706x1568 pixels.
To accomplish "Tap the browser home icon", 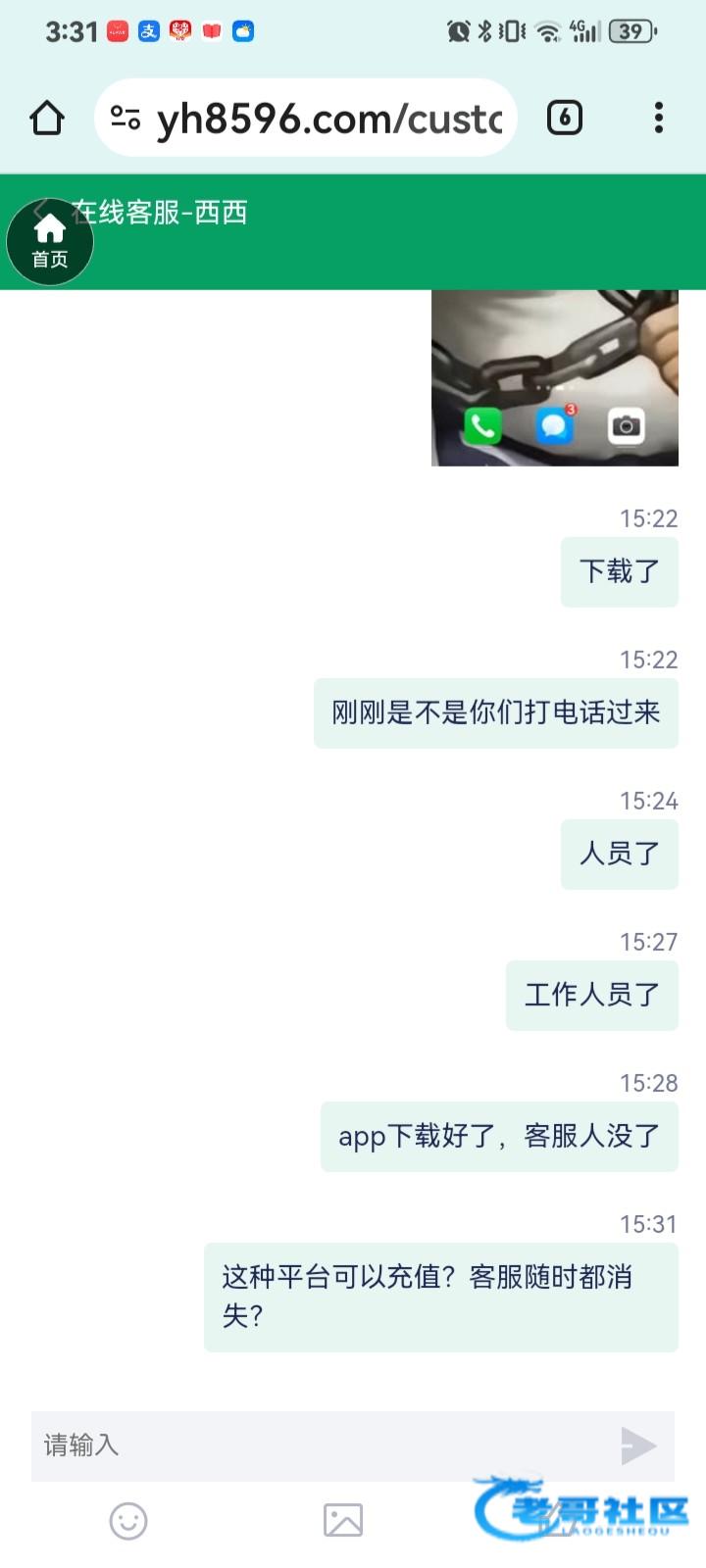I will (x=47, y=119).
